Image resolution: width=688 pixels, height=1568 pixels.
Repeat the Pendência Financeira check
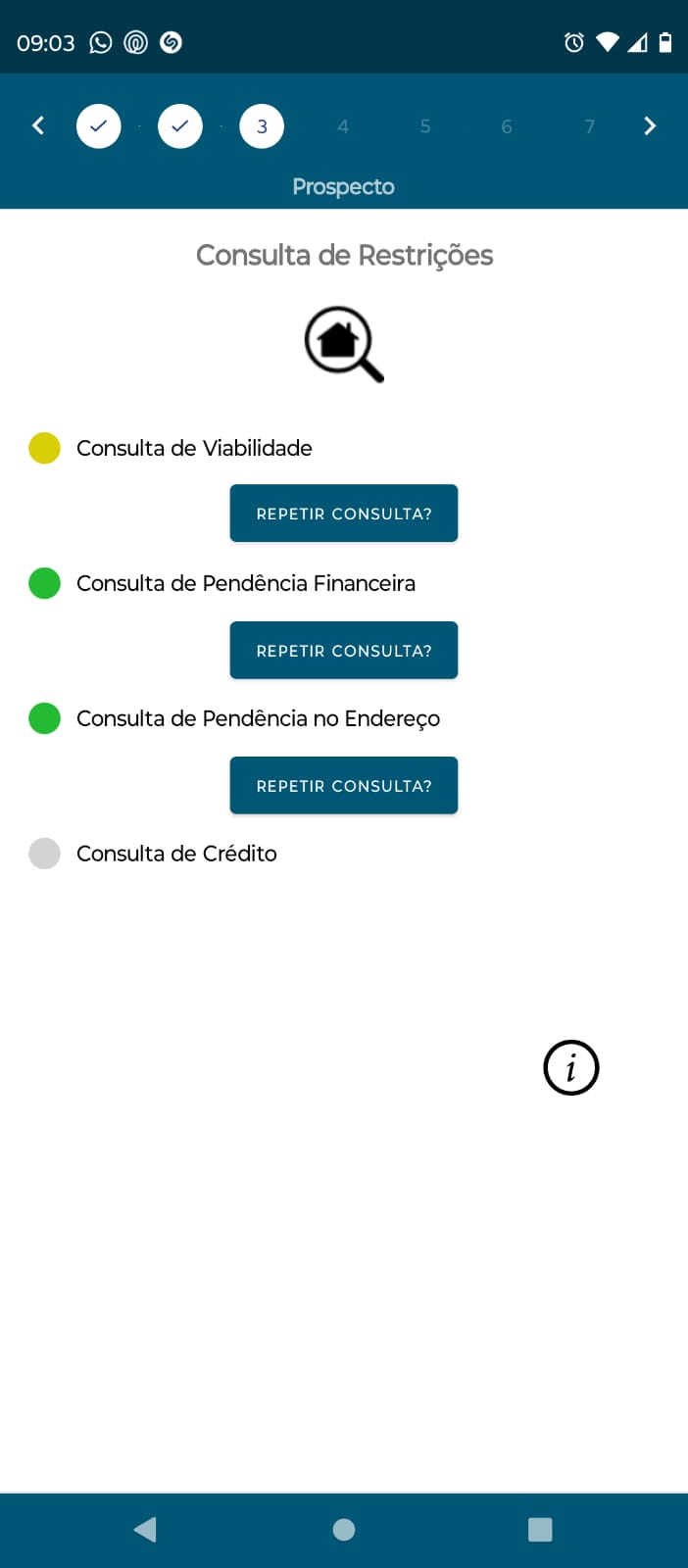coord(344,651)
